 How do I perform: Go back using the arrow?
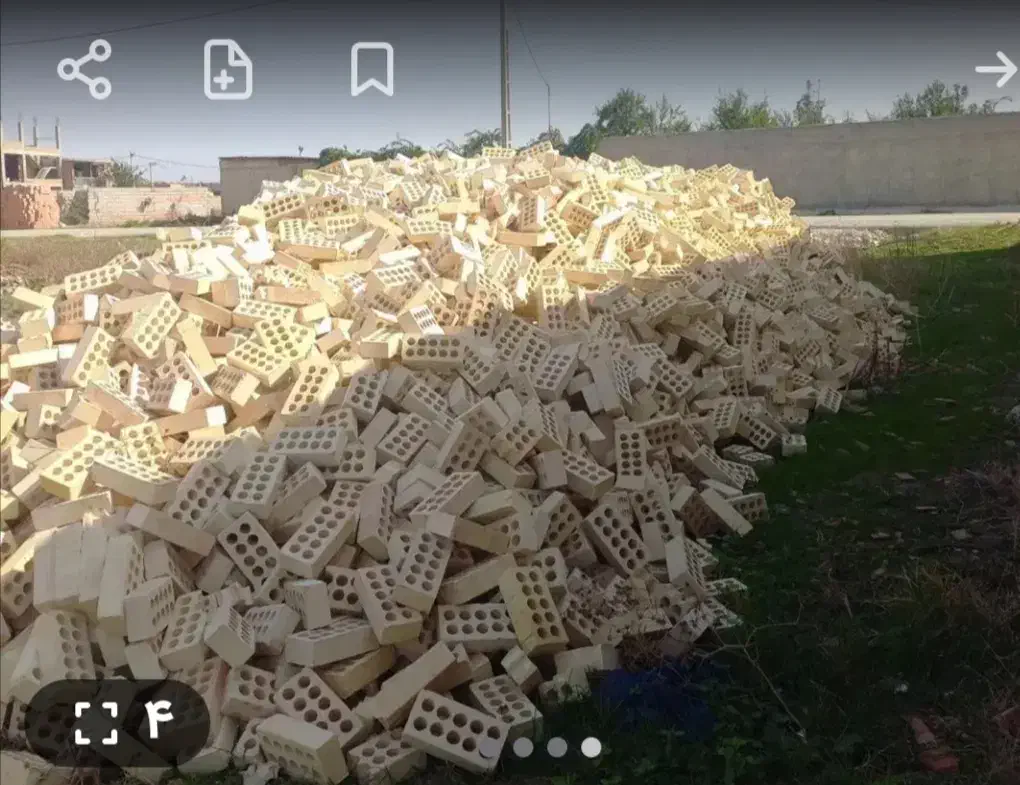click(995, 69)
